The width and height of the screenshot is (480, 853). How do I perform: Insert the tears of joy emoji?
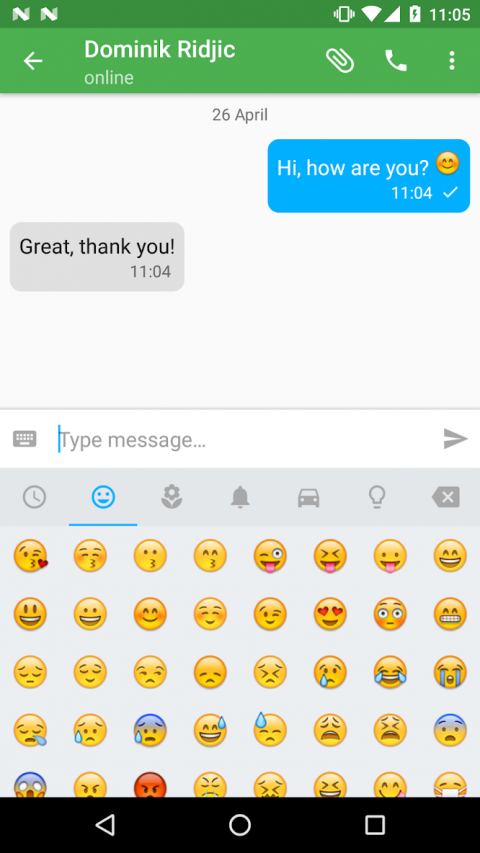390,672
